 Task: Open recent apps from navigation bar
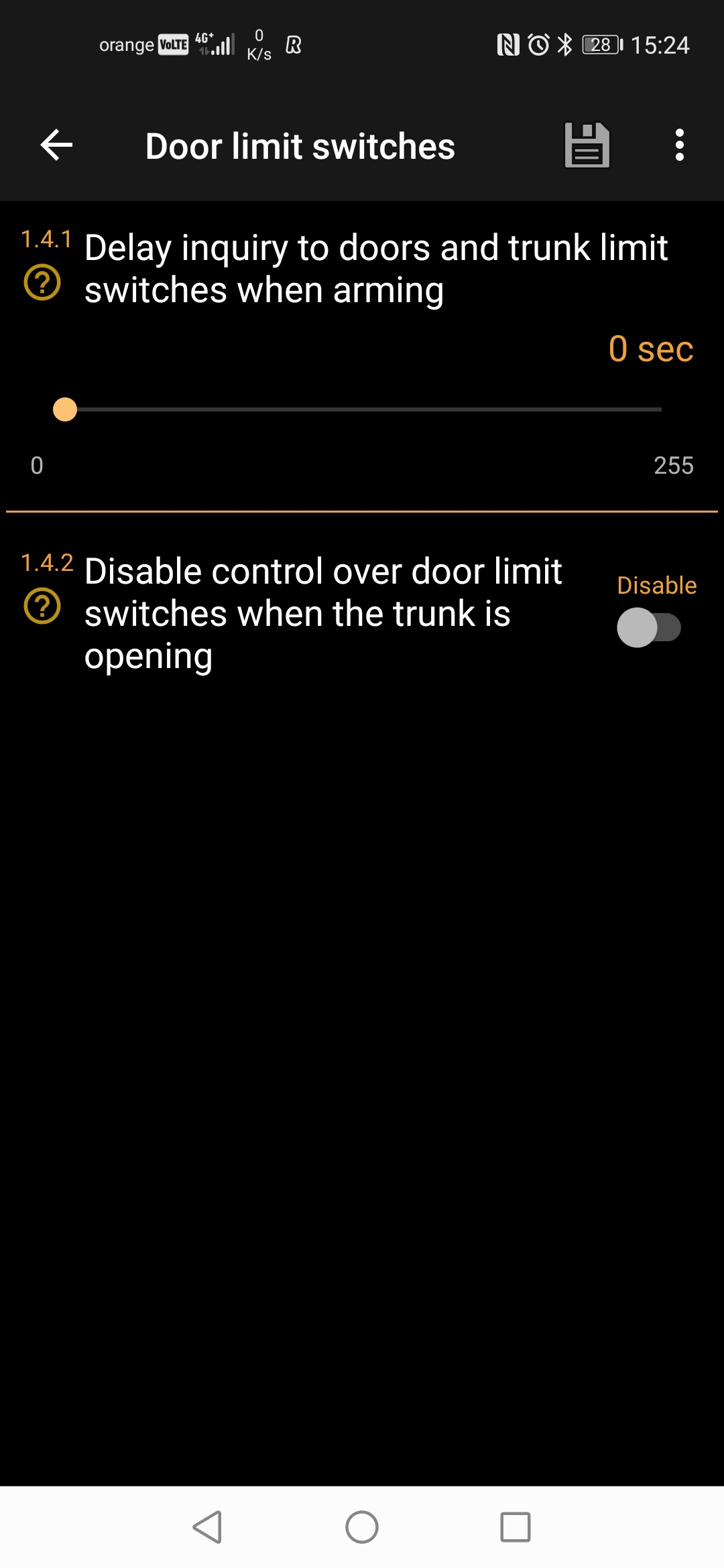click(x=515, y=1527)
